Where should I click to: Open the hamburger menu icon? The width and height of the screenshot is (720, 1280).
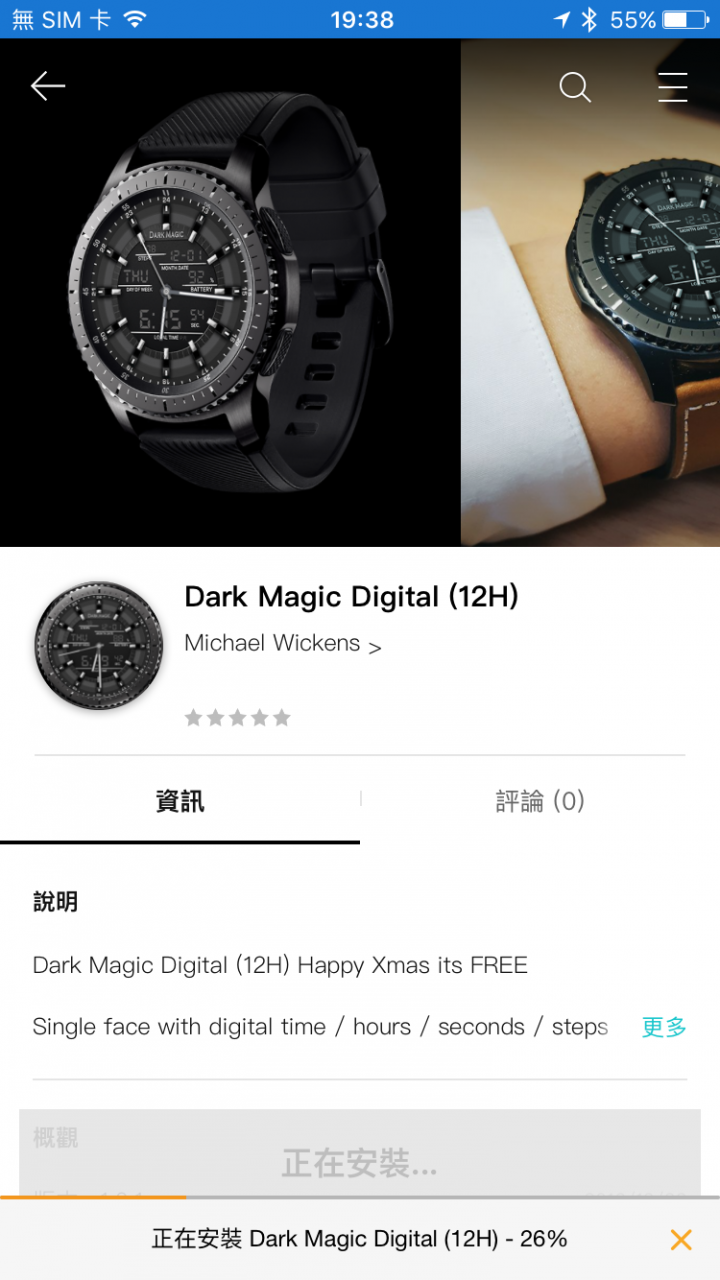[672, 88]
